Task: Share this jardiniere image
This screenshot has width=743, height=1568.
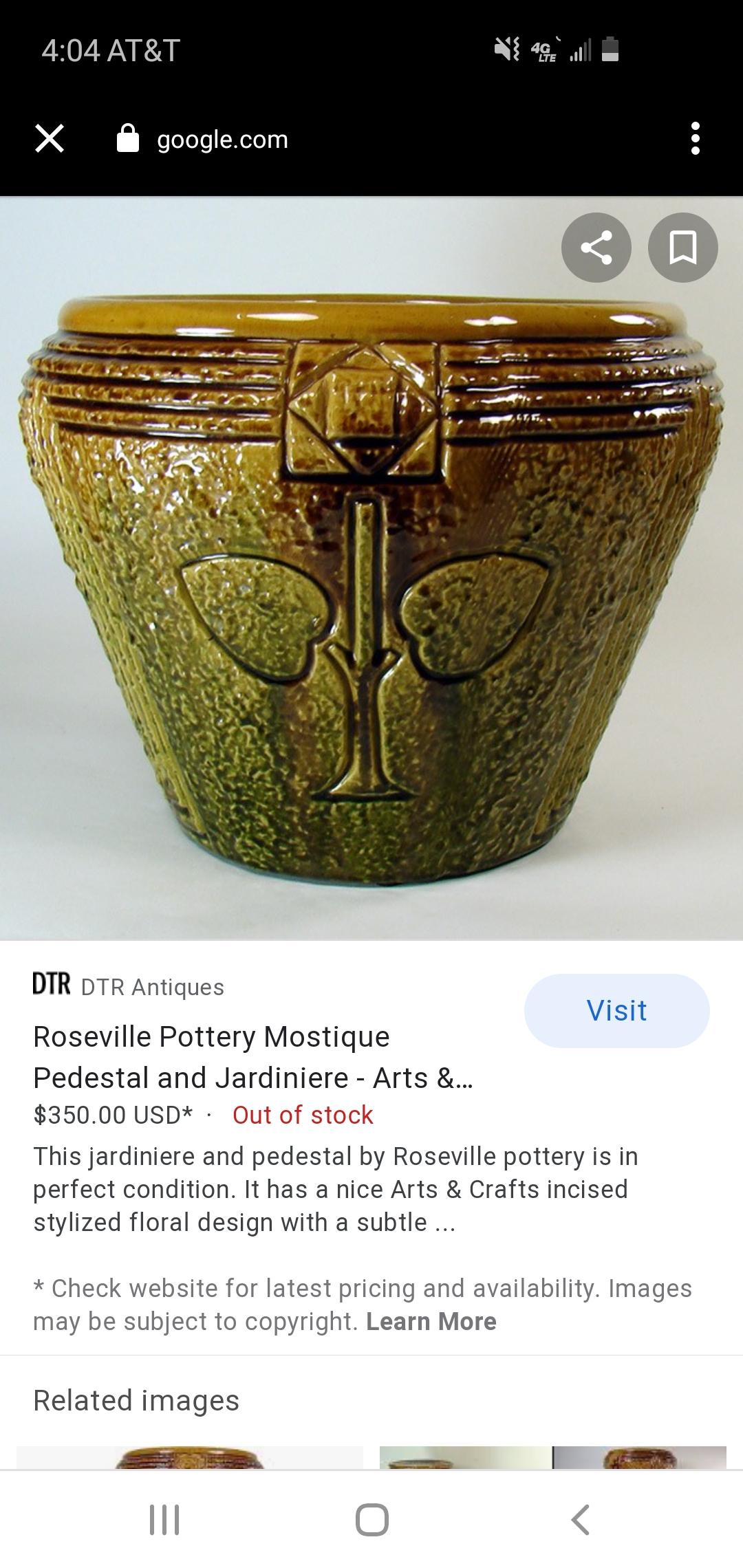Action: [x=596, y=248]
